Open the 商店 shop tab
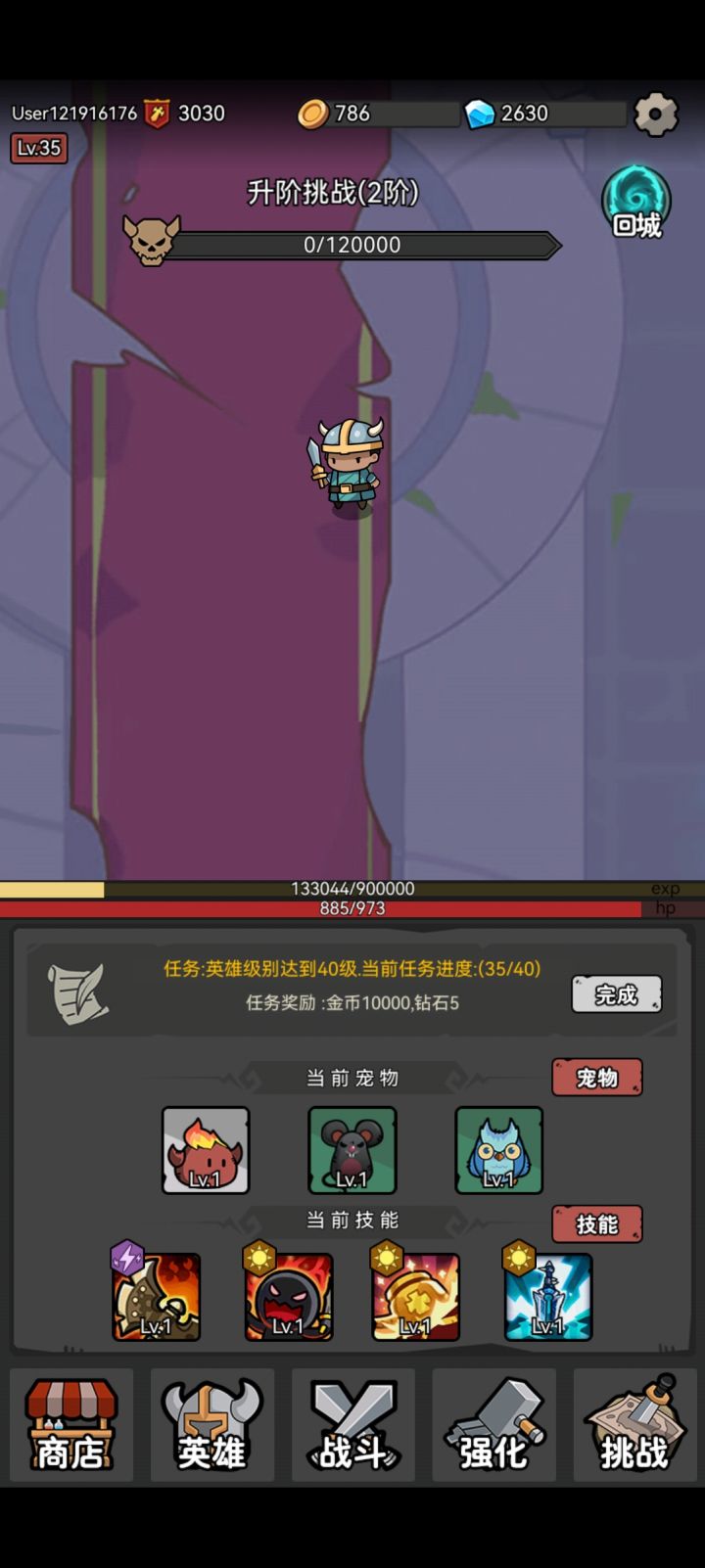 71,1425
